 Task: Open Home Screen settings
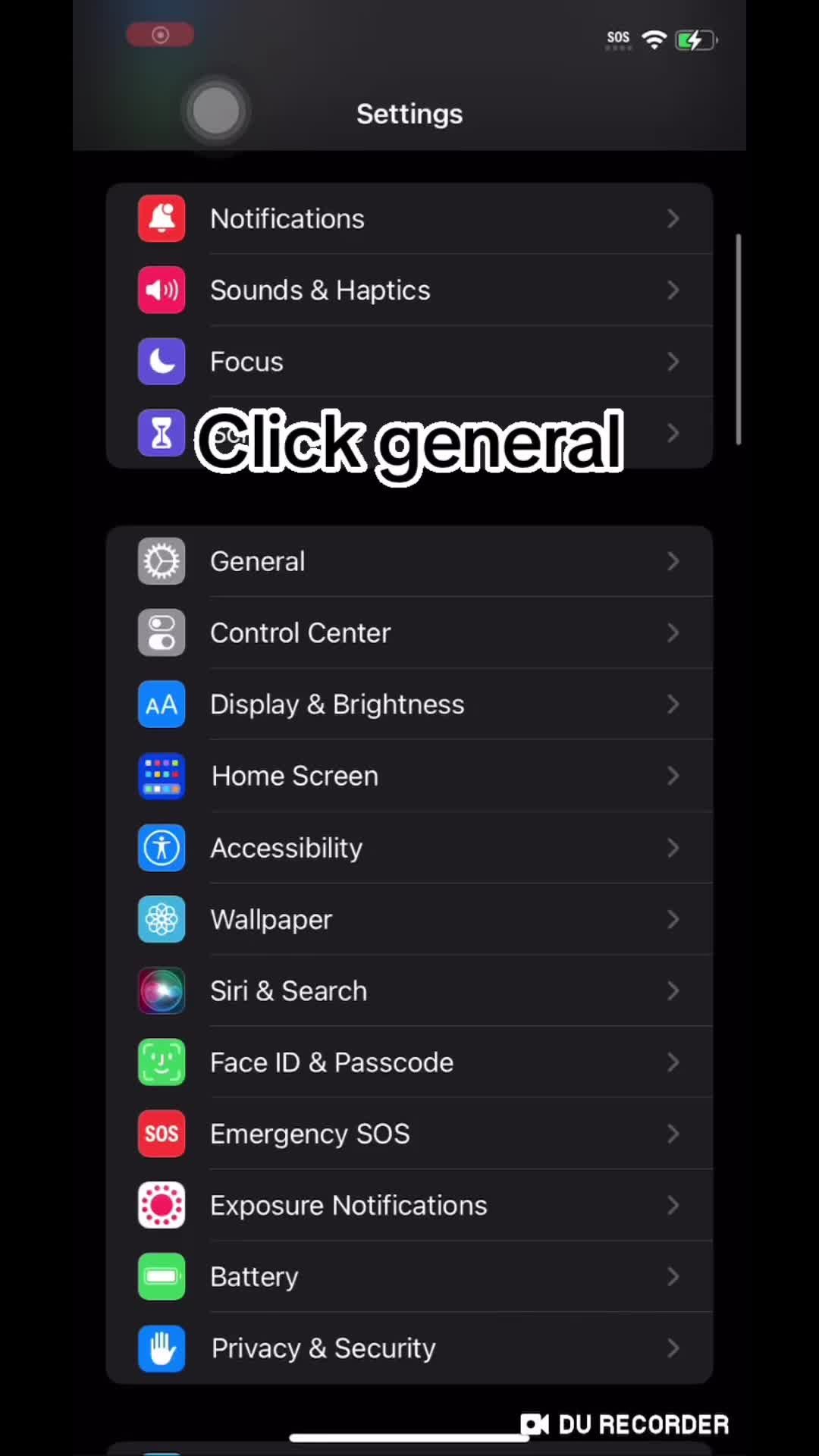[x=409, y=776]
